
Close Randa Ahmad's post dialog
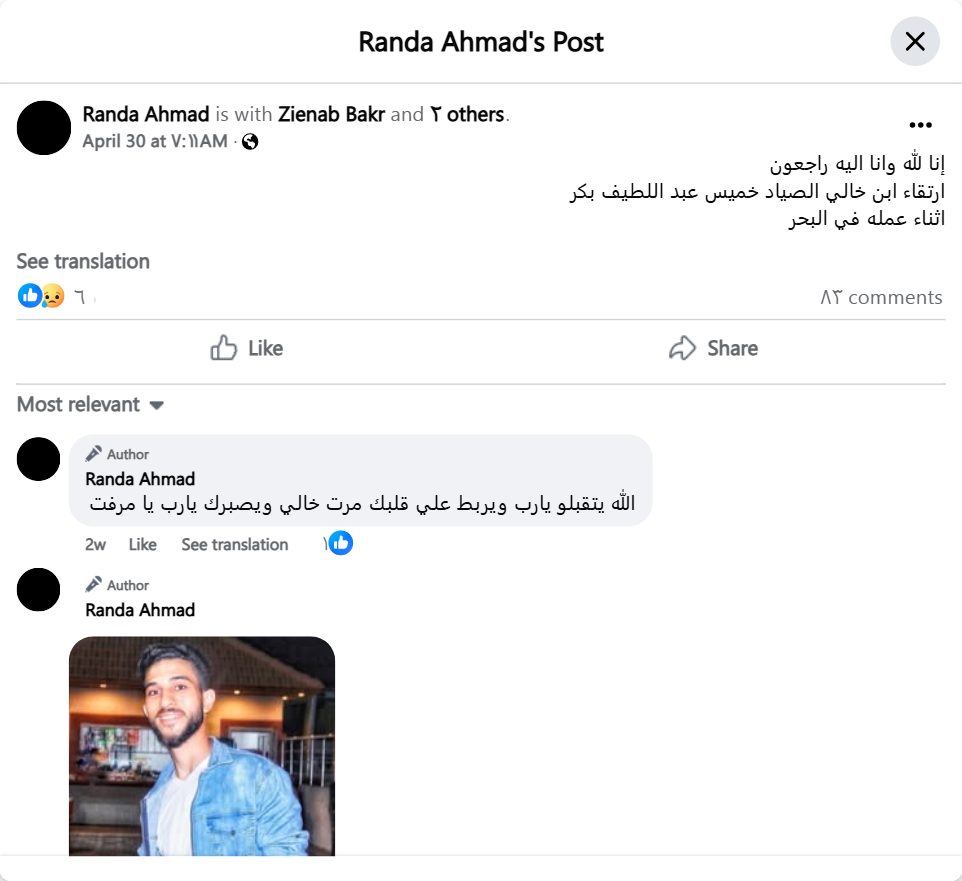coord(914,42)
